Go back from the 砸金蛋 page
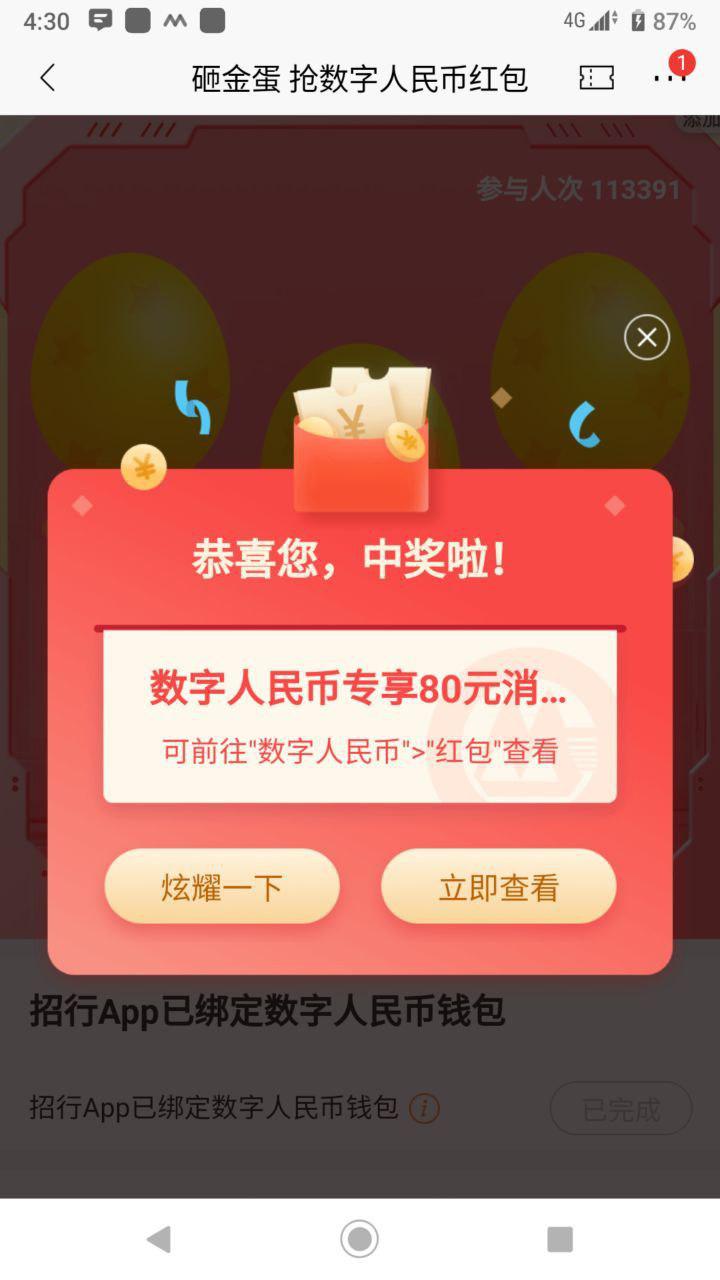 coord(47,78)
